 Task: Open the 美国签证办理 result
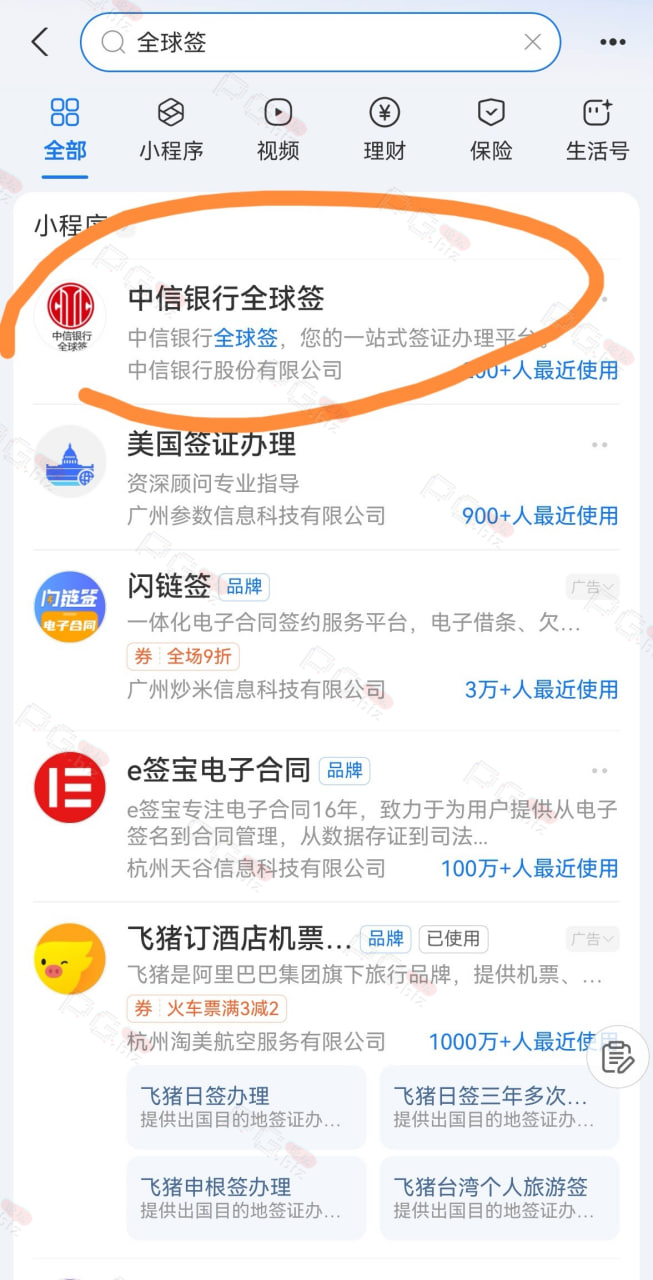(x=326, y=477)
